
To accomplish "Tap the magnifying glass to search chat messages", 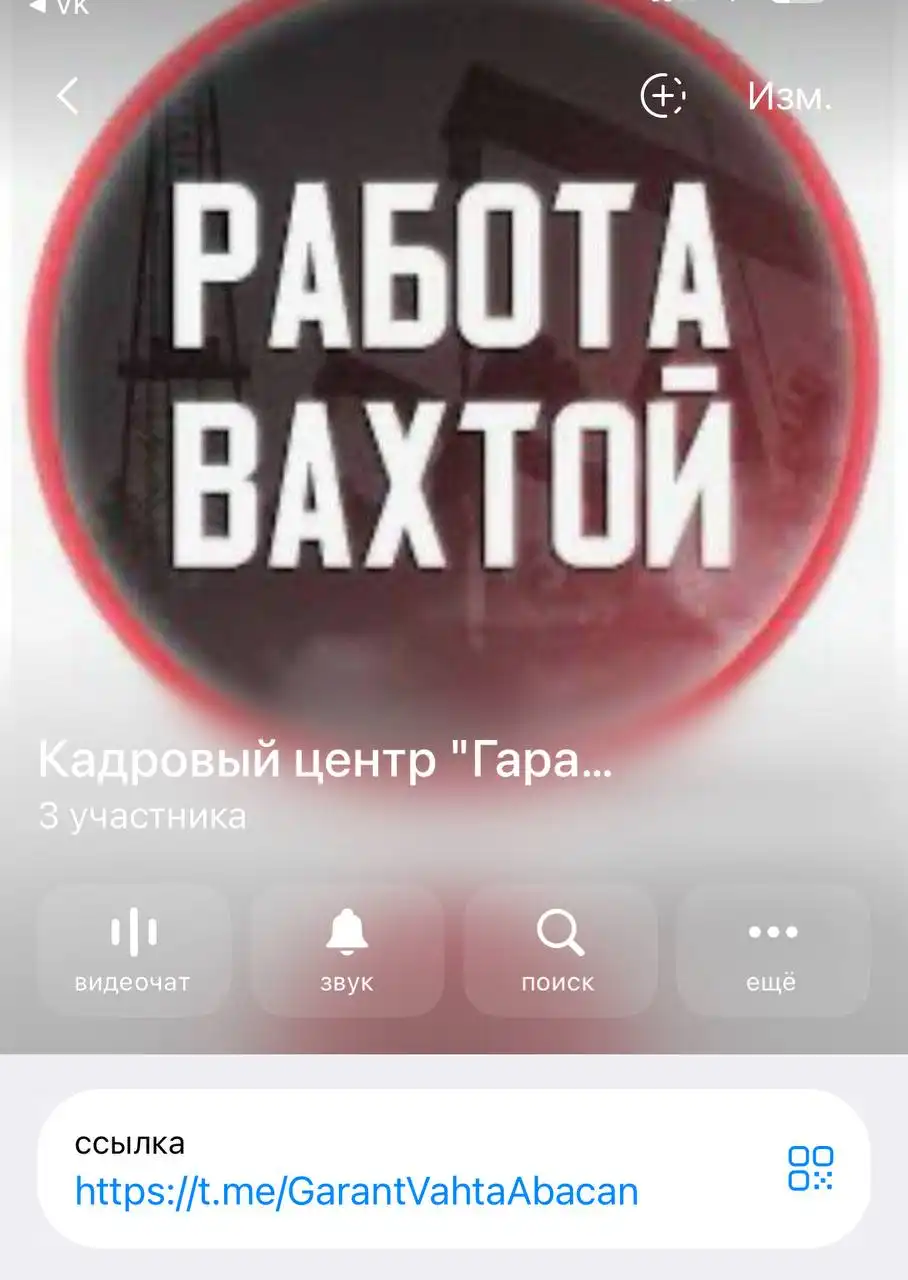I will tap(560, 932).
